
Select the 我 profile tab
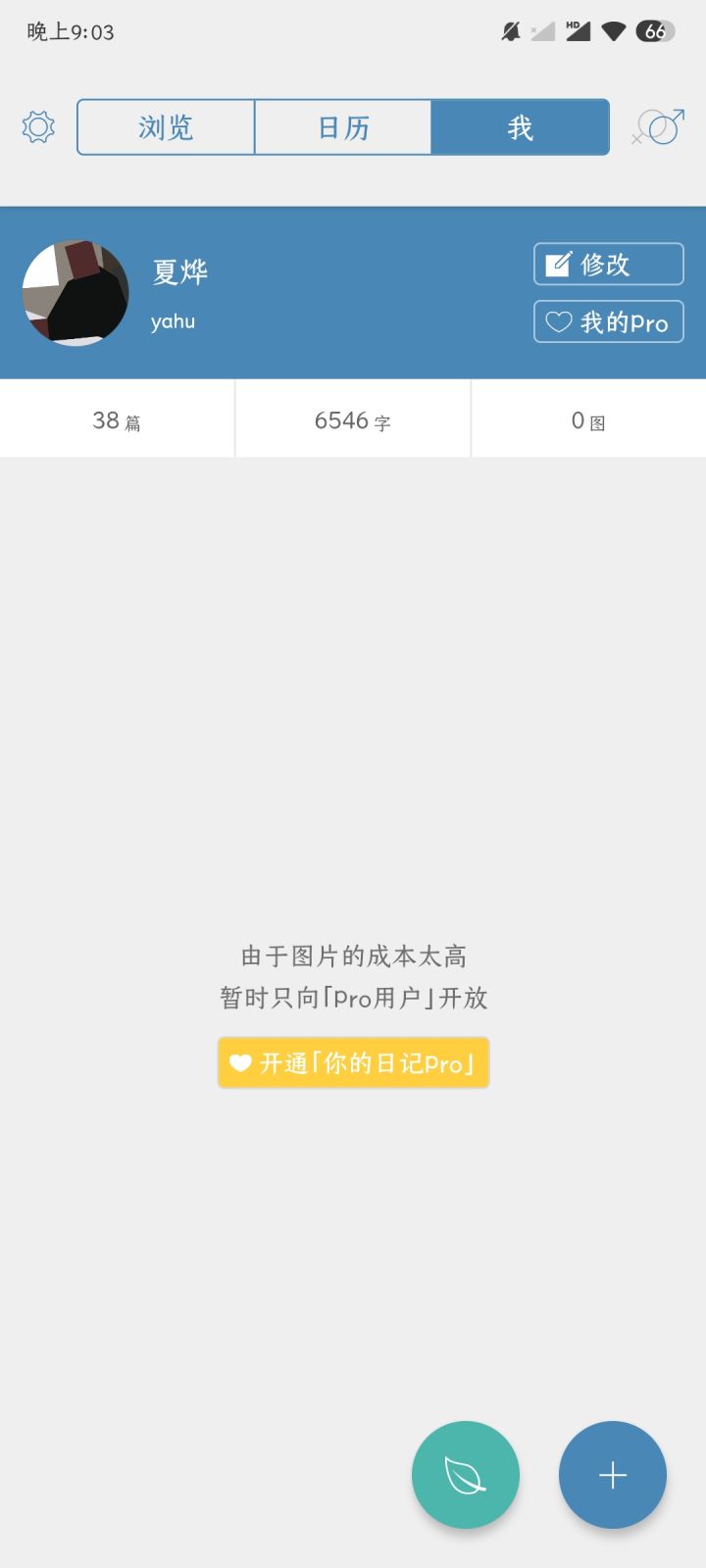pos(520,126)
